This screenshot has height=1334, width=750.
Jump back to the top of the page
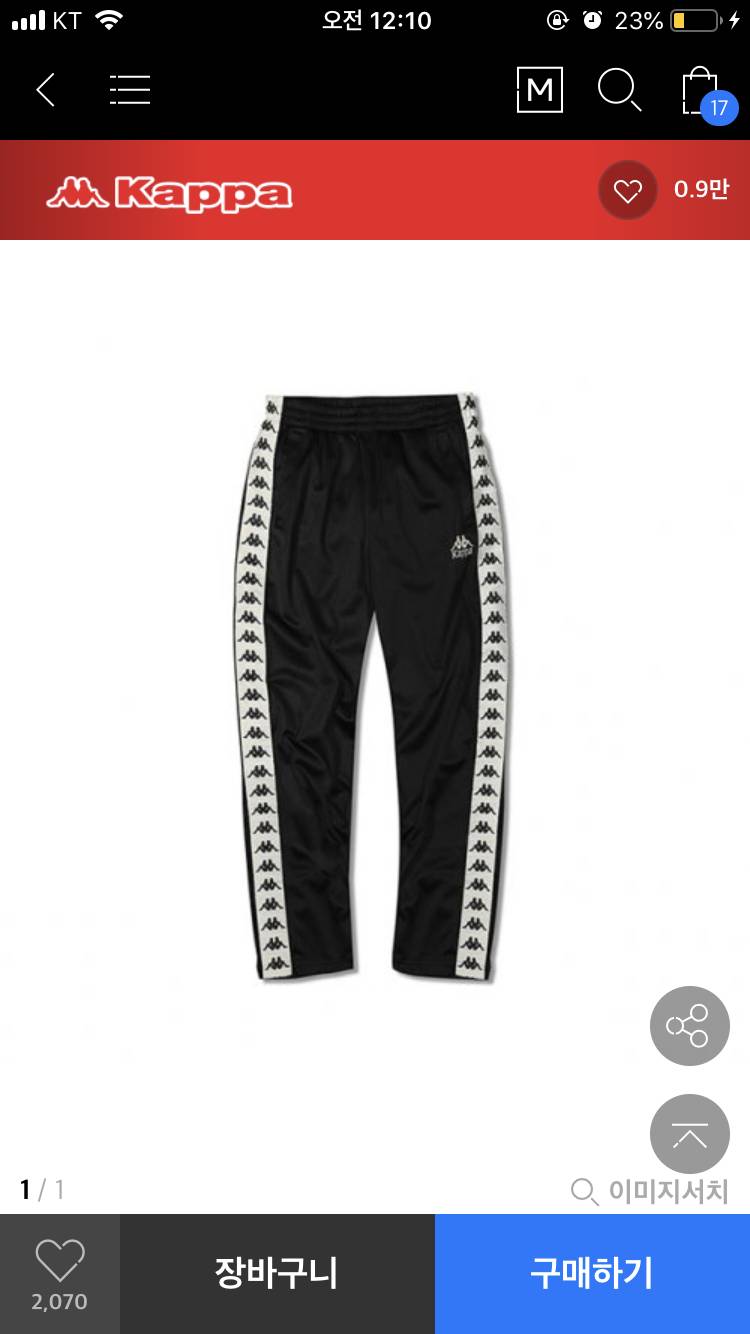pyautogui.click(x=689, y=1134)
